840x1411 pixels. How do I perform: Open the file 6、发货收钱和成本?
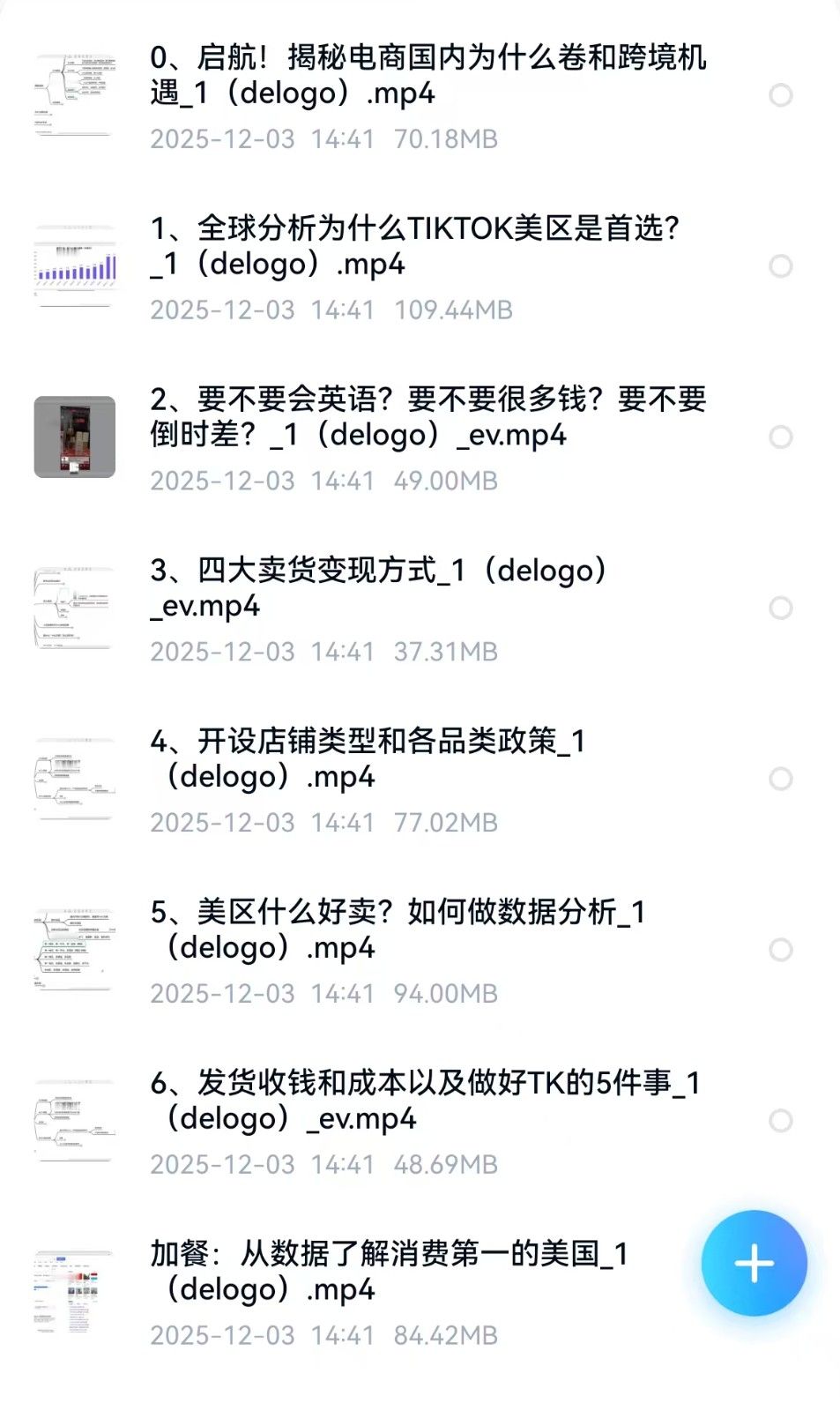[425, 1101]
